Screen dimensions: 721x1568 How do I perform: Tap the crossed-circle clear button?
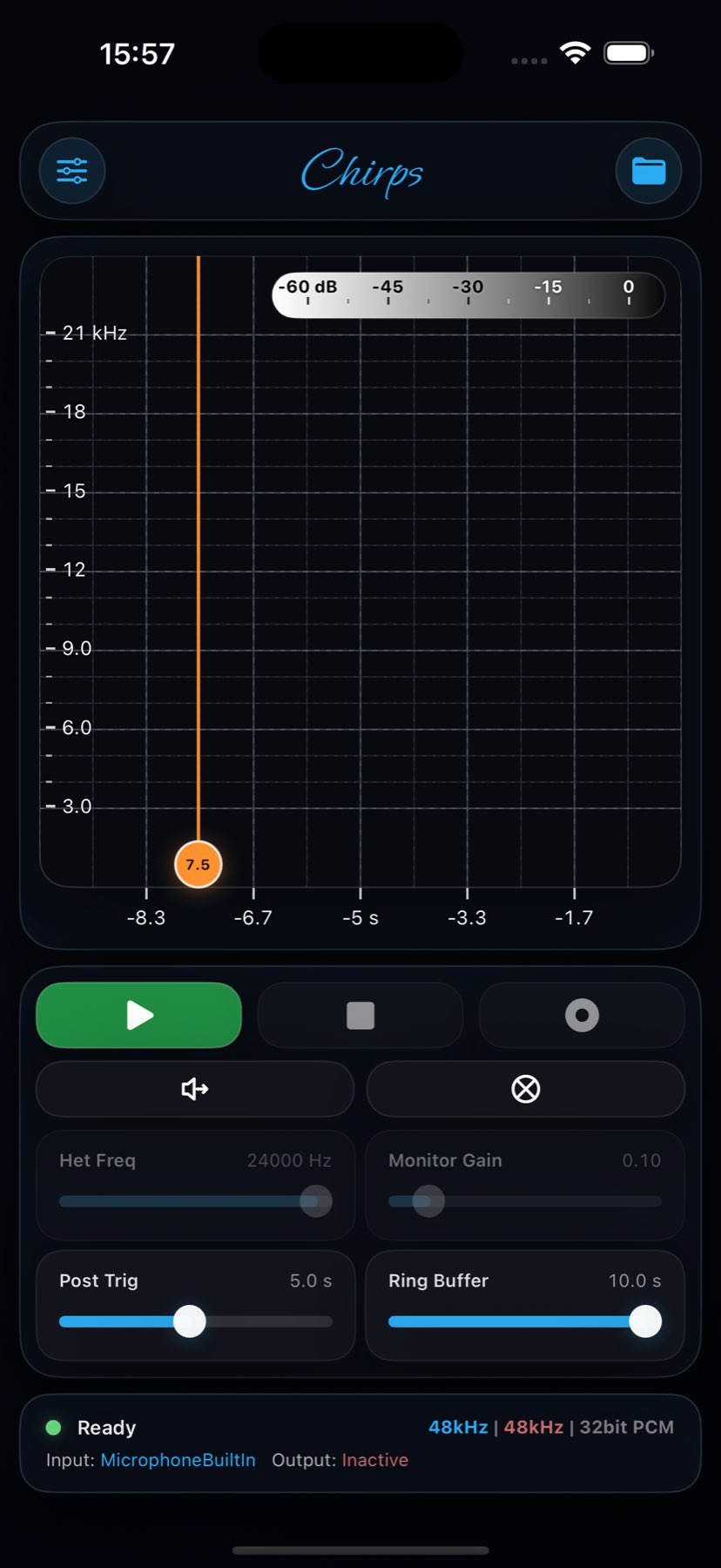pyautogui.click(x=526, y=1089)
